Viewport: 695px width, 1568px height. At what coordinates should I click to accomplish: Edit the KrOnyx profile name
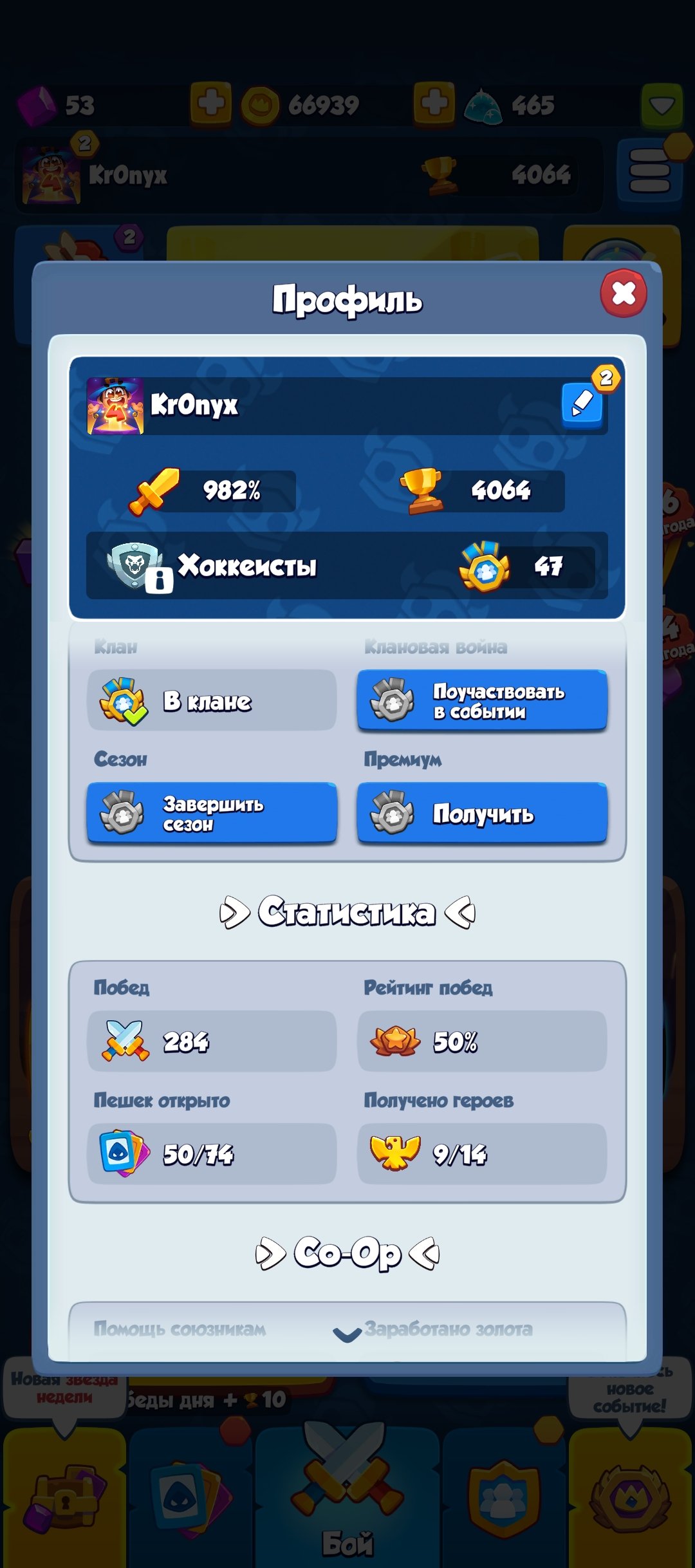[582, 404]
